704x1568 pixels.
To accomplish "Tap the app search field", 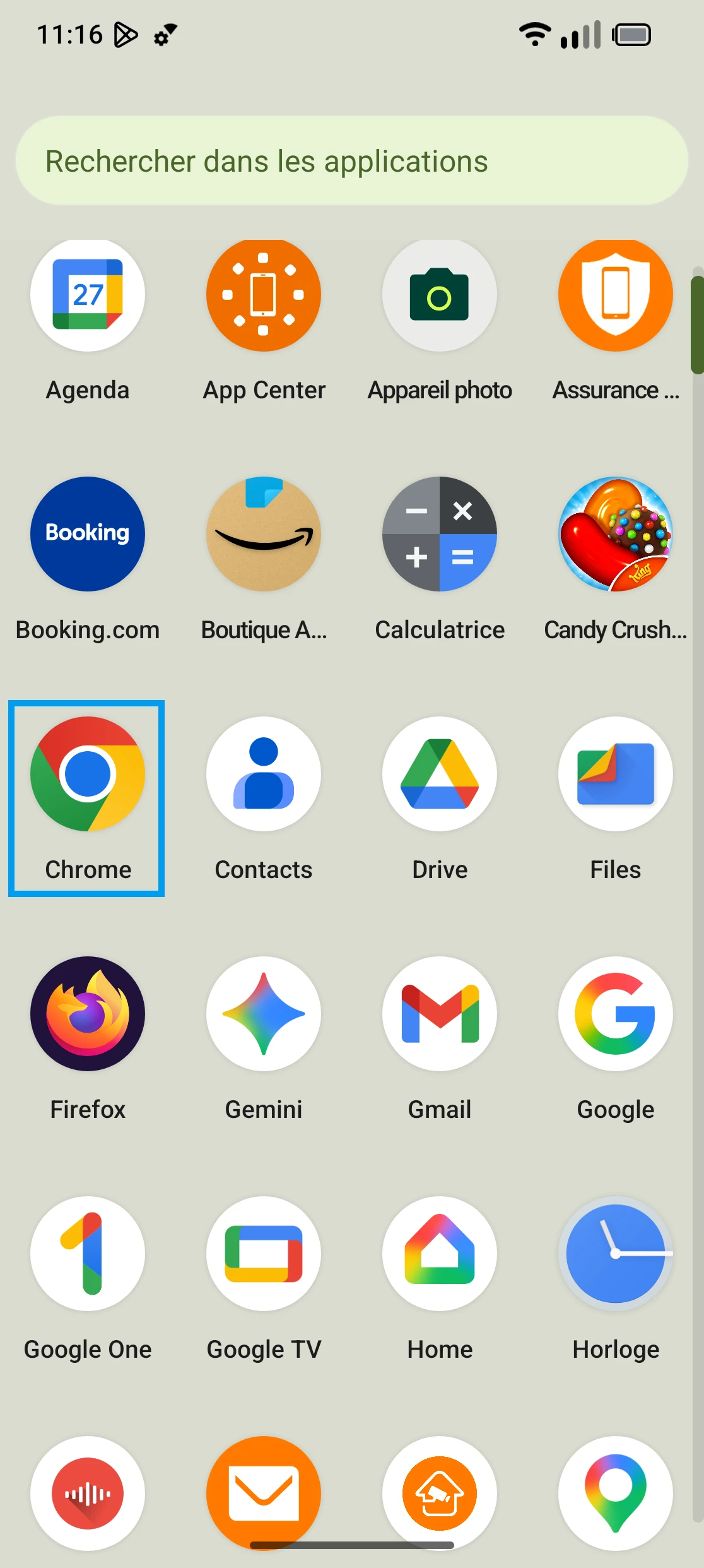I will [351, 161].
